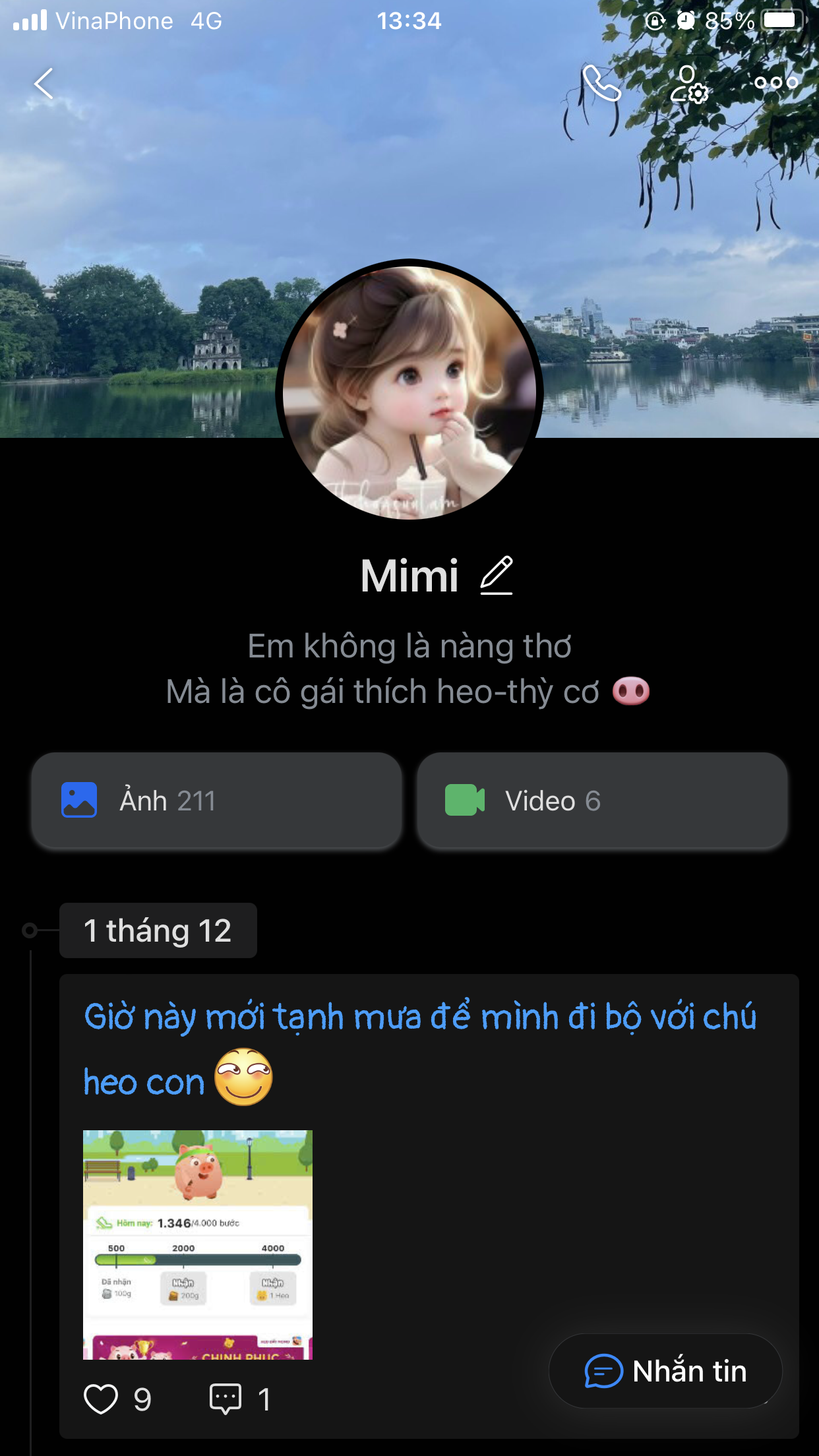Open the Video 6 collection
The image size is (819, 1456).
[x=601, y=801]
